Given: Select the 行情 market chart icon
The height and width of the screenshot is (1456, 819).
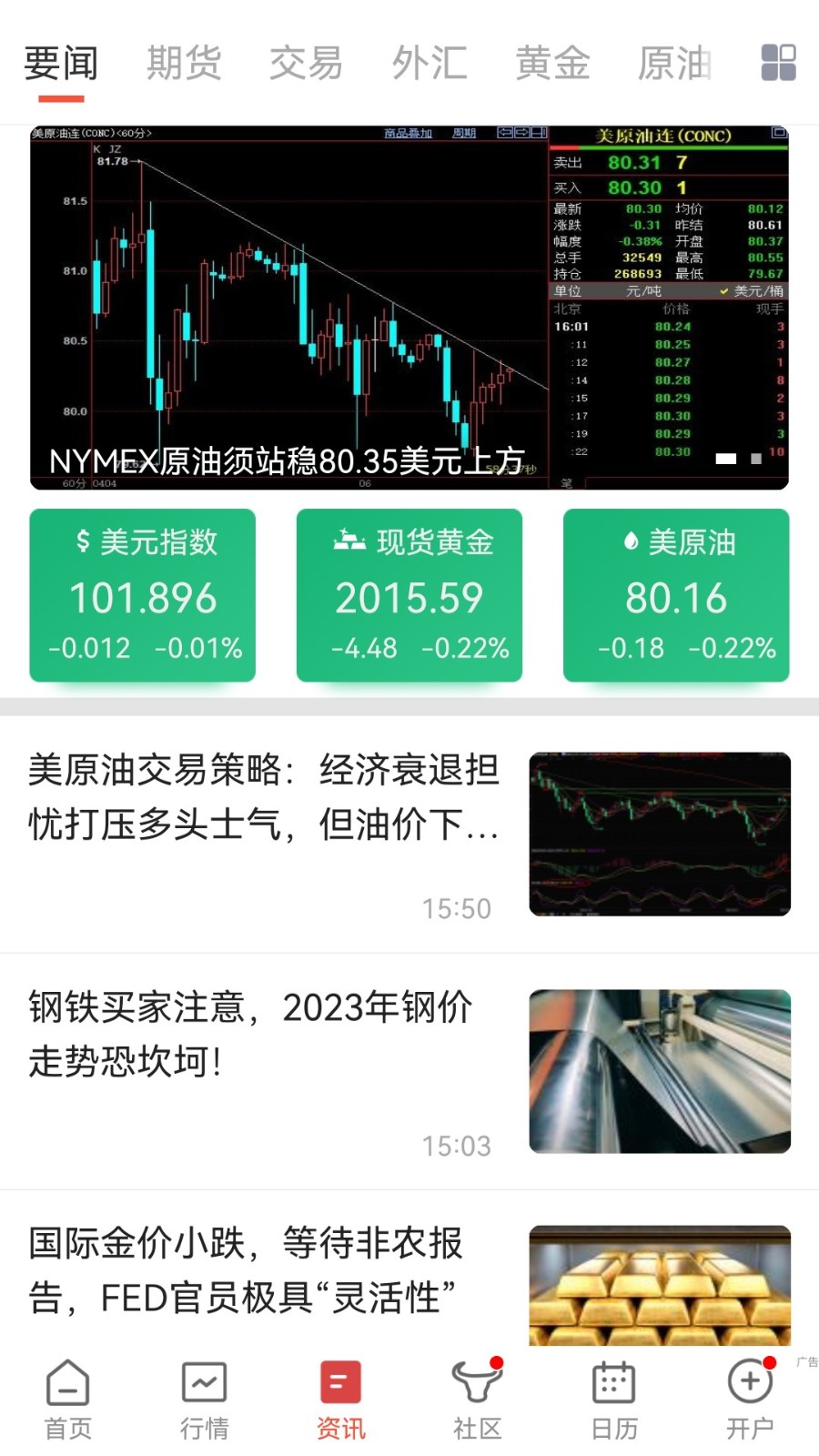Looking at the screenshot, I should click(x=204, y=1399).
